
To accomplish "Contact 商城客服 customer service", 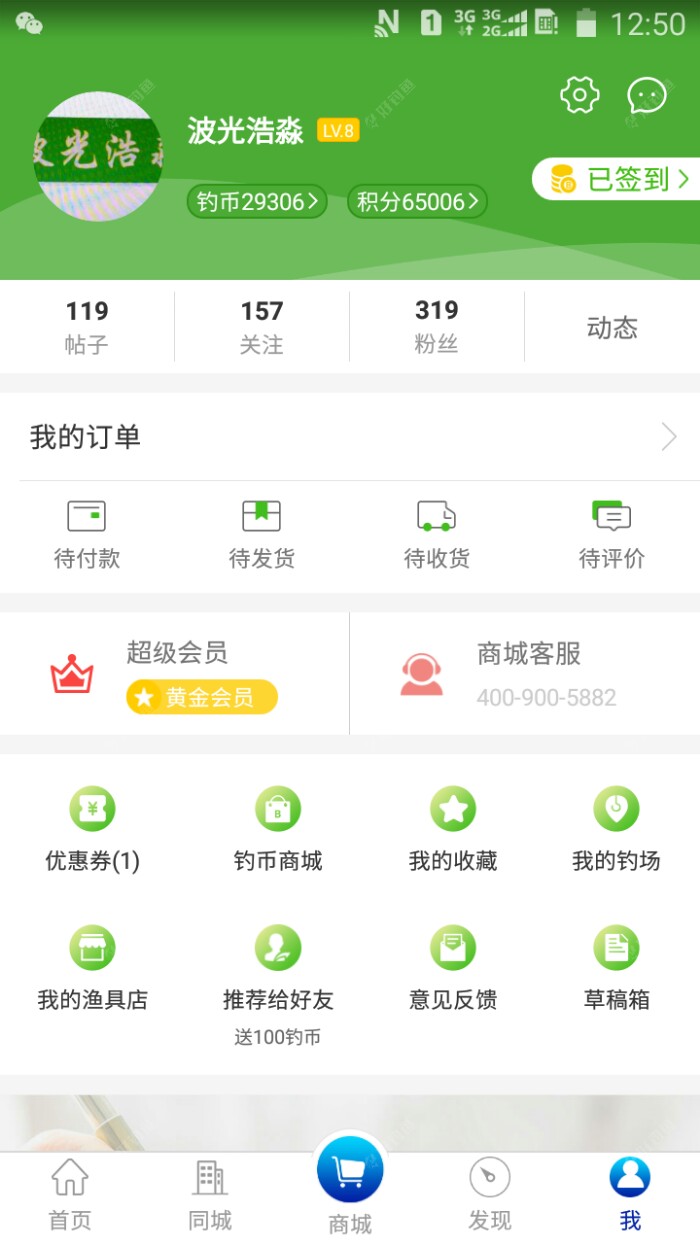I will tap(525, 674).
